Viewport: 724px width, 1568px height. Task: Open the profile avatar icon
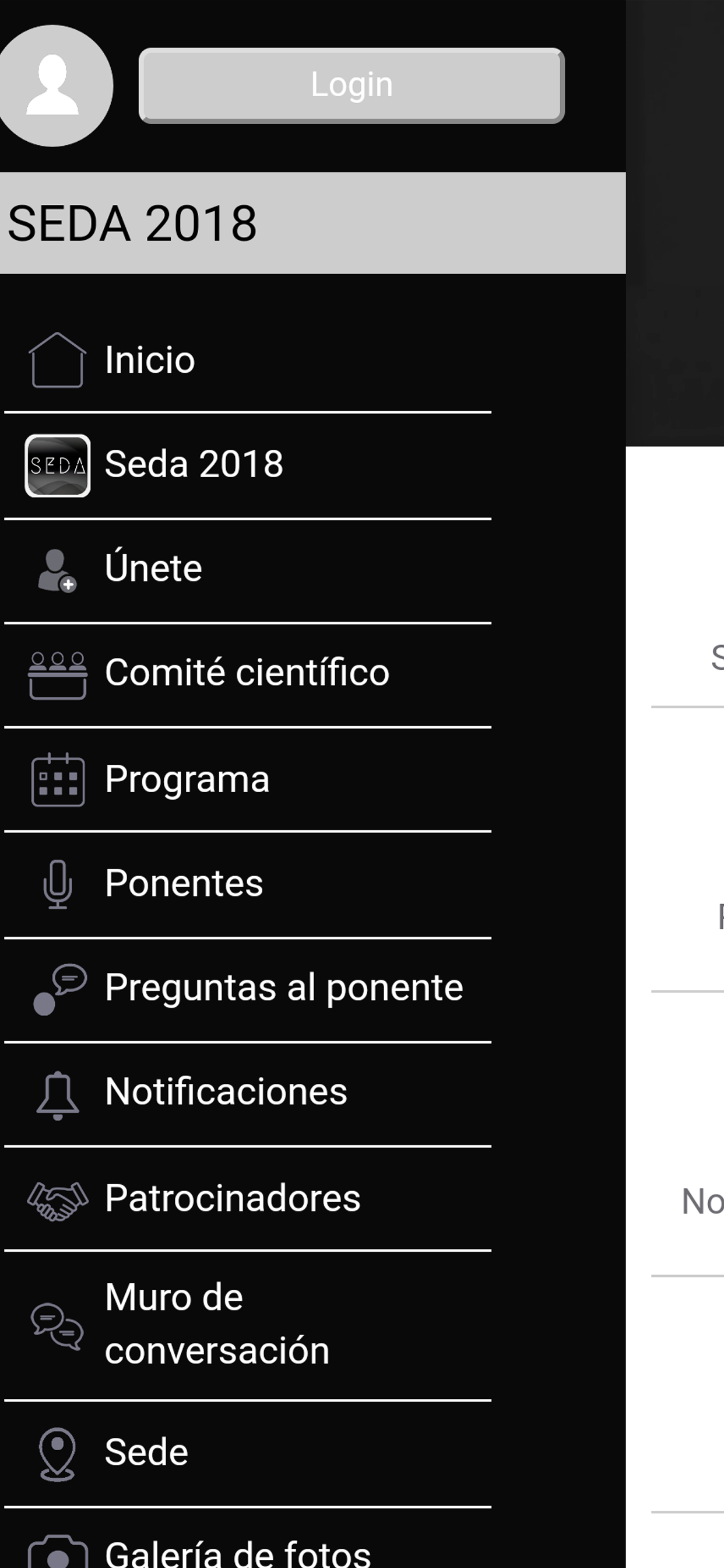click(x=53, y=85)
